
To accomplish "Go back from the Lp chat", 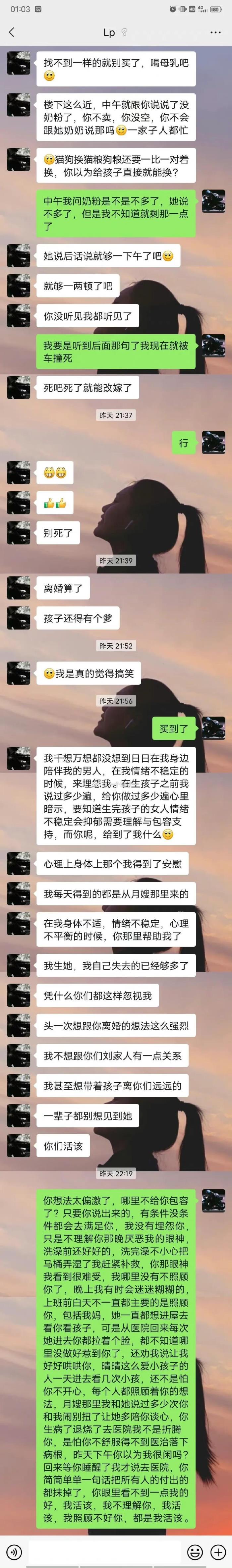I will [x=11, y=32].
